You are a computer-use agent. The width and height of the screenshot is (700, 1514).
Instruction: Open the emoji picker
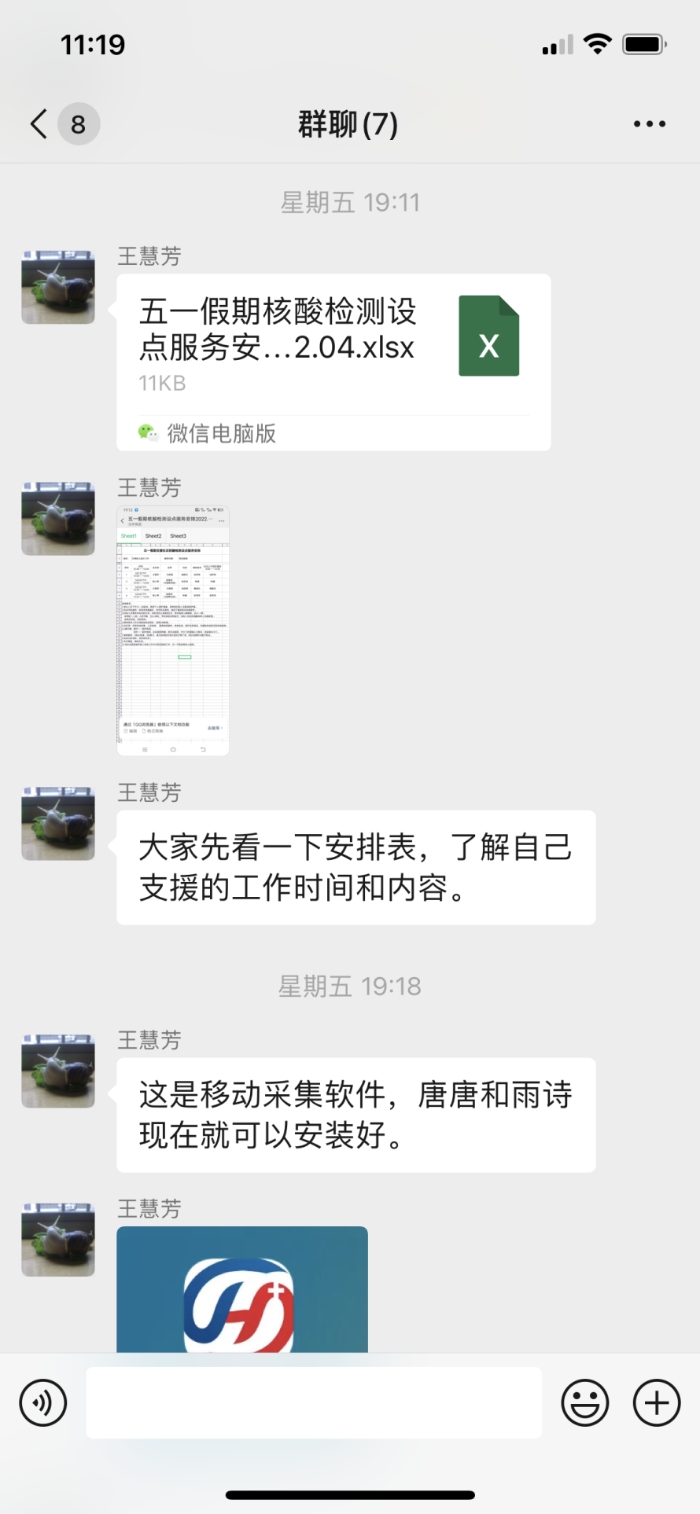[x=585, y=1403]
